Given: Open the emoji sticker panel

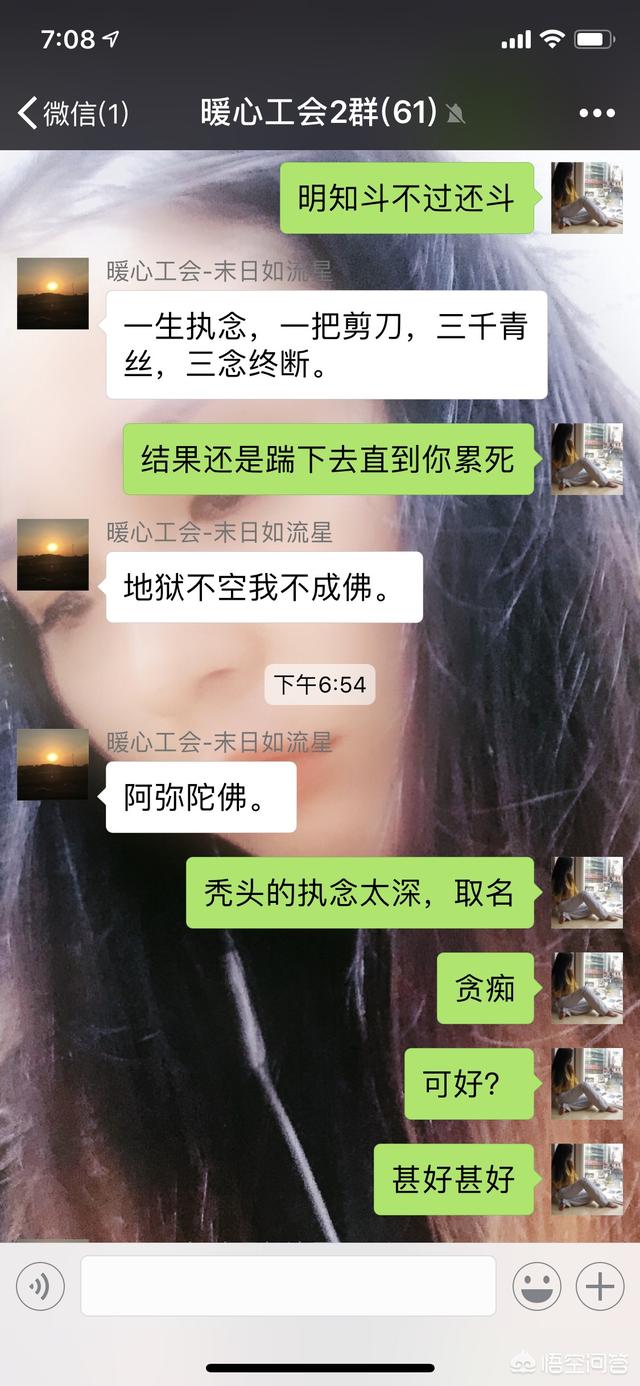Looking at the screenshot, I should 537,1285.
